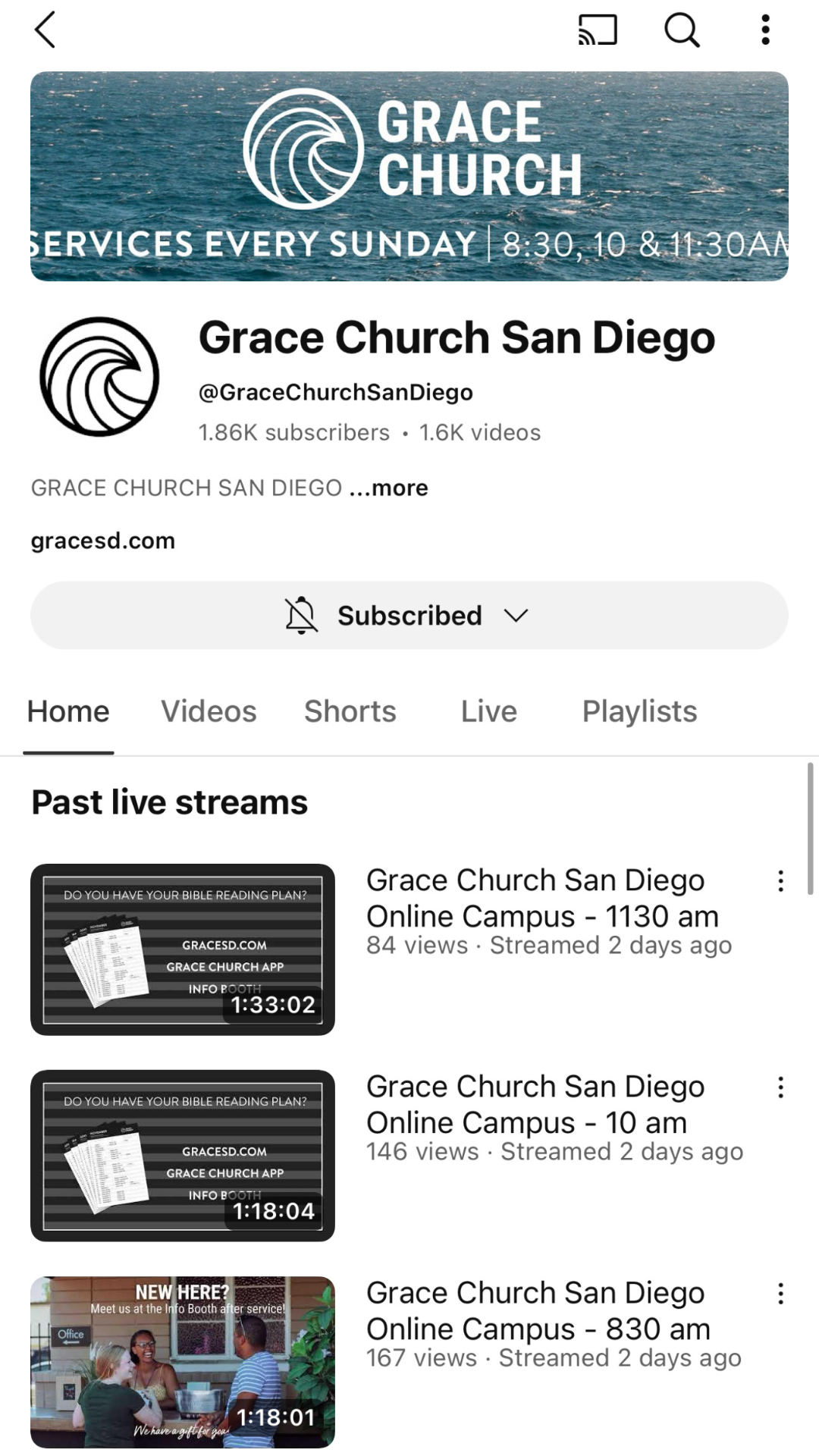Open more options for the 10 am stream

point(780,1087)
